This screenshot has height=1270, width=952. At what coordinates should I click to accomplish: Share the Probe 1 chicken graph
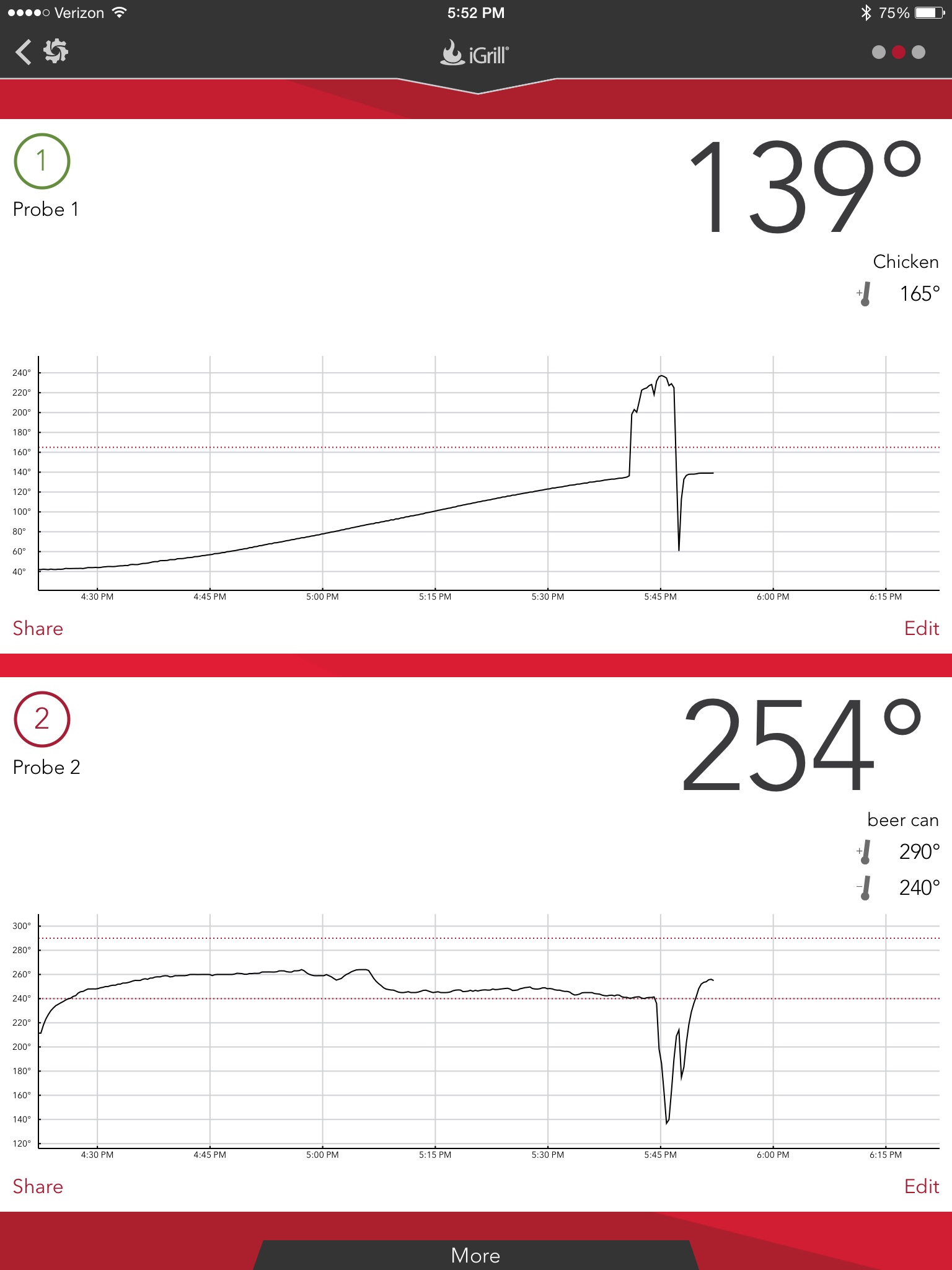[x=38, y=628]
